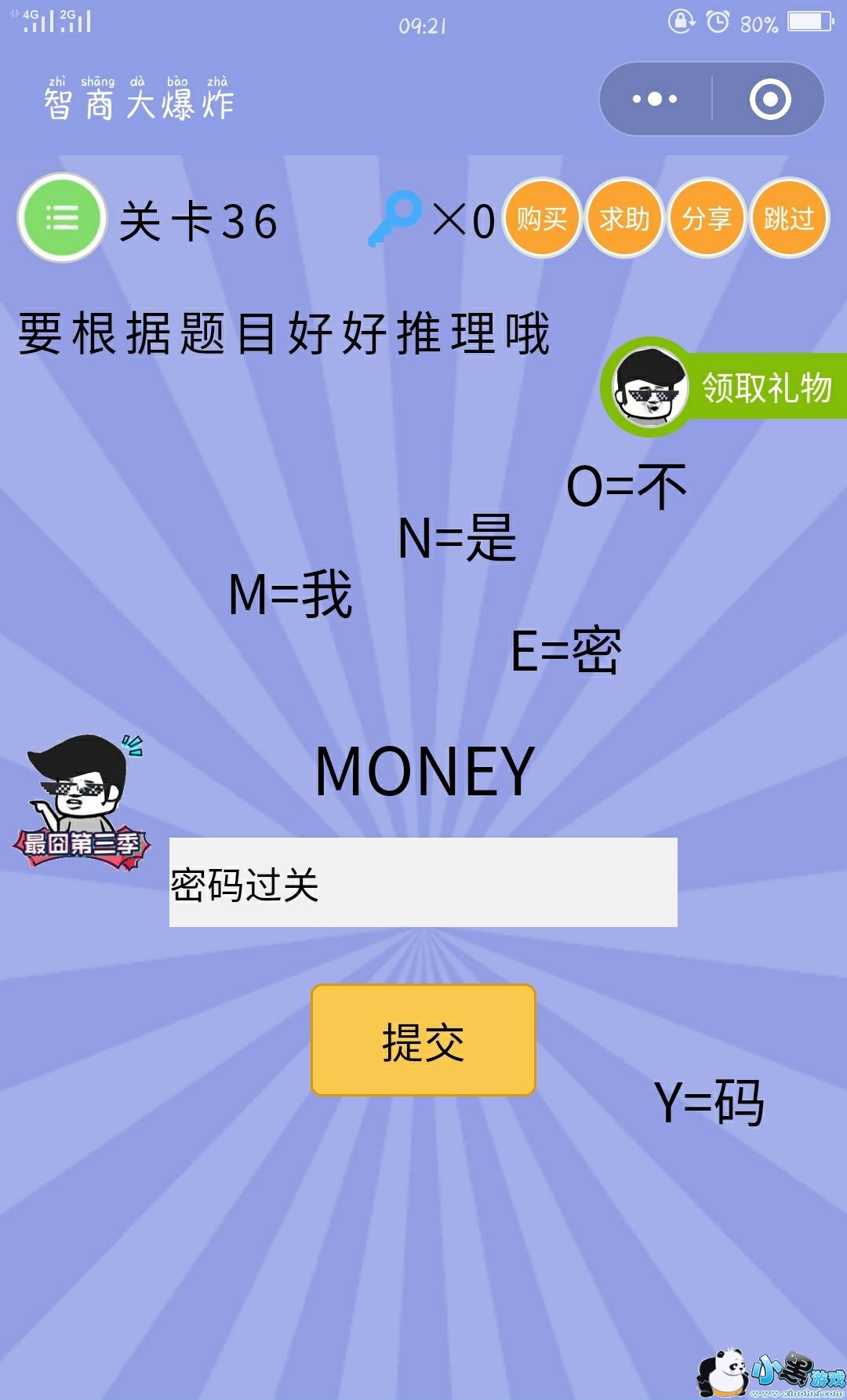The width and height of the screenshot is (847, 1400).
Task: Open the green level list menu
Action: pos(62,217)
